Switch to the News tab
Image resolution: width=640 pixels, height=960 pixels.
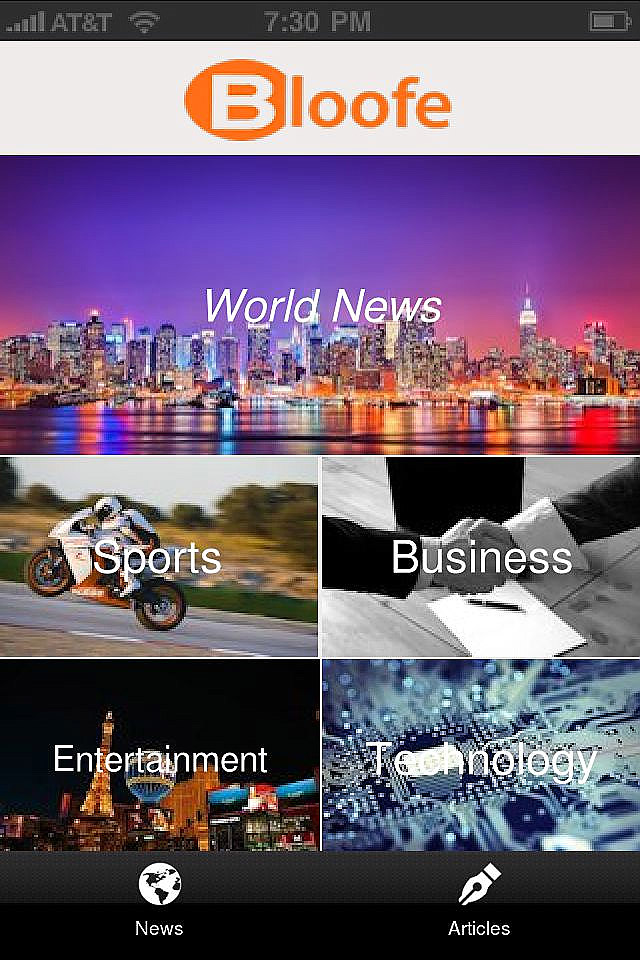[159, 903]
